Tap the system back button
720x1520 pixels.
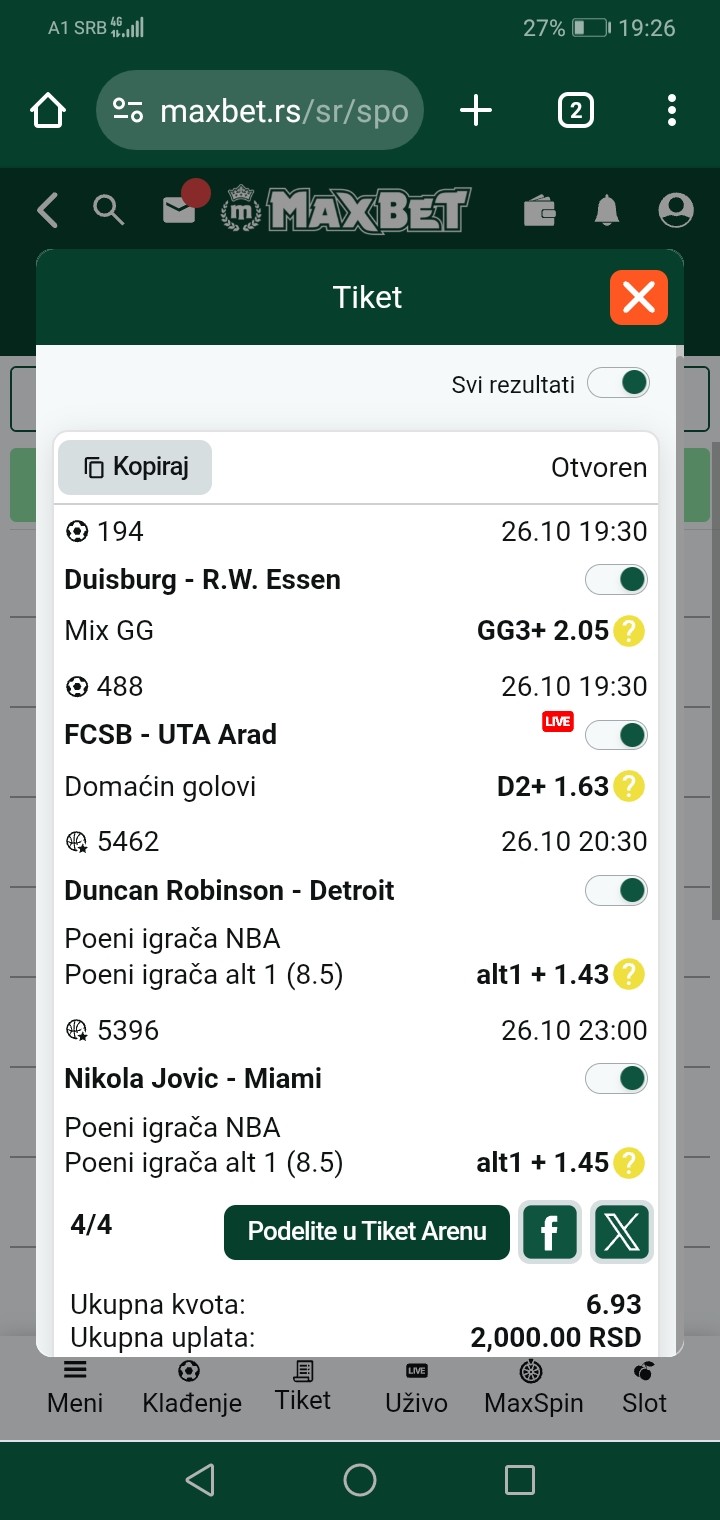(200, 1480)
